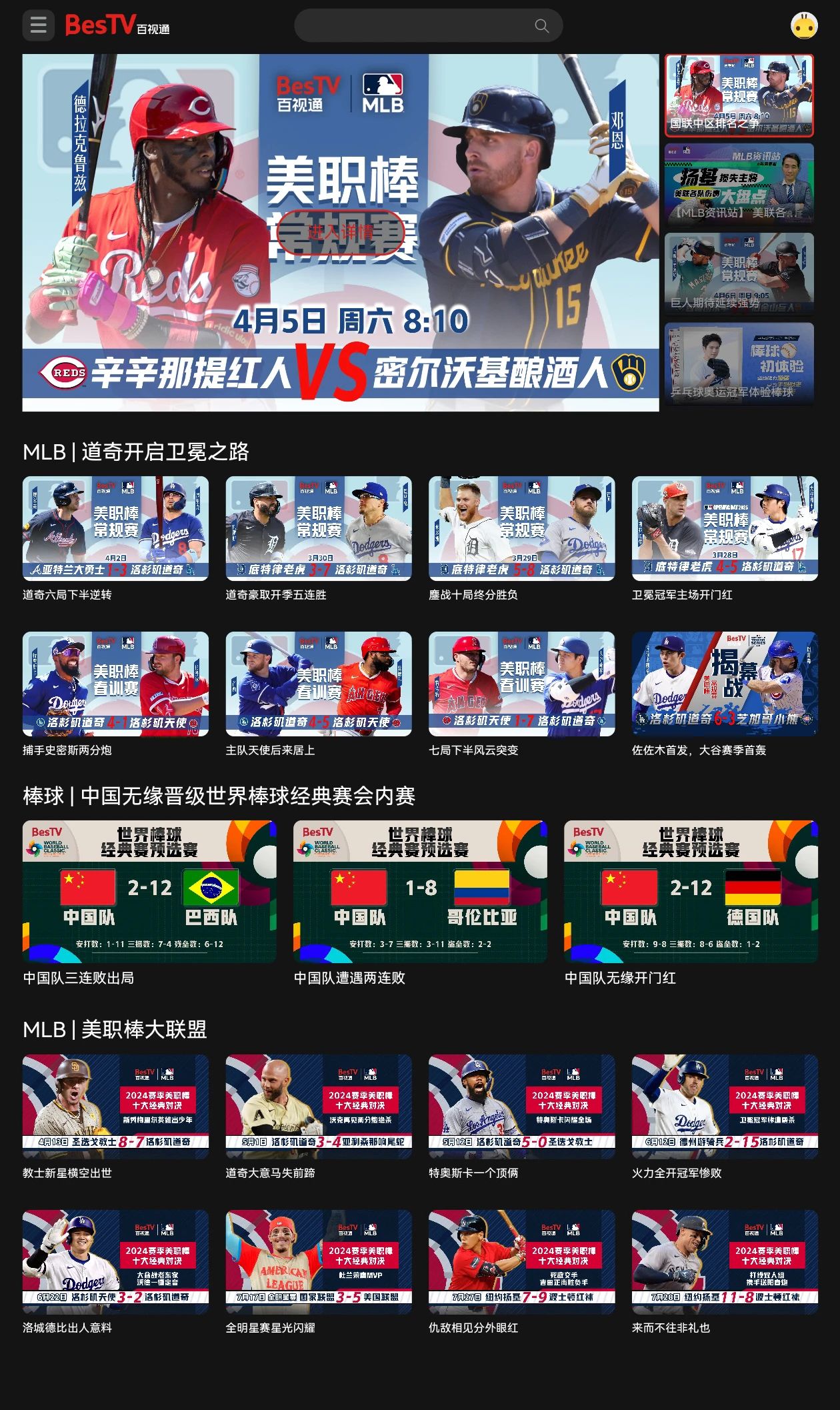The width and height of the screenshot is (840, 1410).
Task: Open 道奇豪取开季五连胜 video card
Action: pyautogui.click(x=318, y=528)
